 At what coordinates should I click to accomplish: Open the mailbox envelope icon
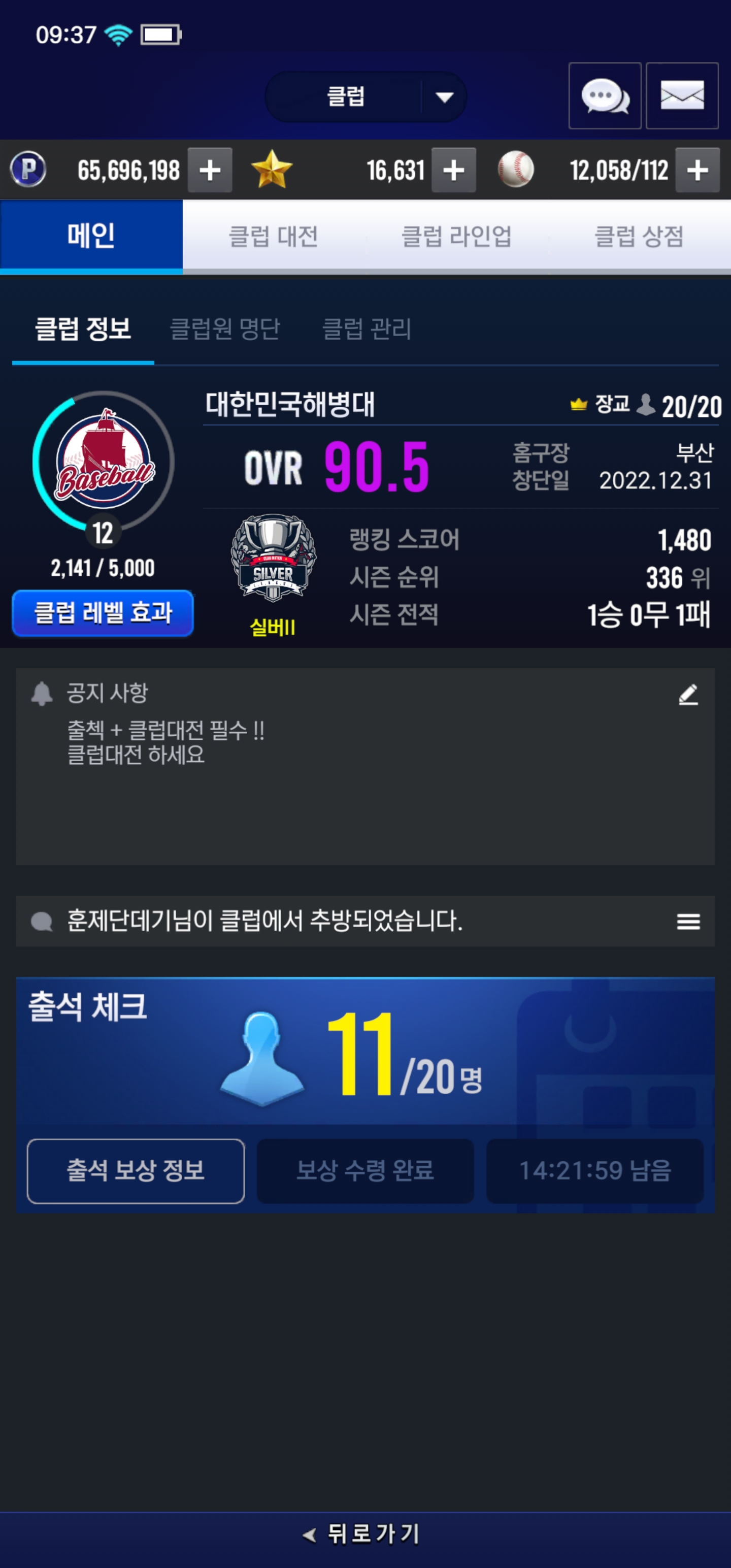click(x=682, y=96)
